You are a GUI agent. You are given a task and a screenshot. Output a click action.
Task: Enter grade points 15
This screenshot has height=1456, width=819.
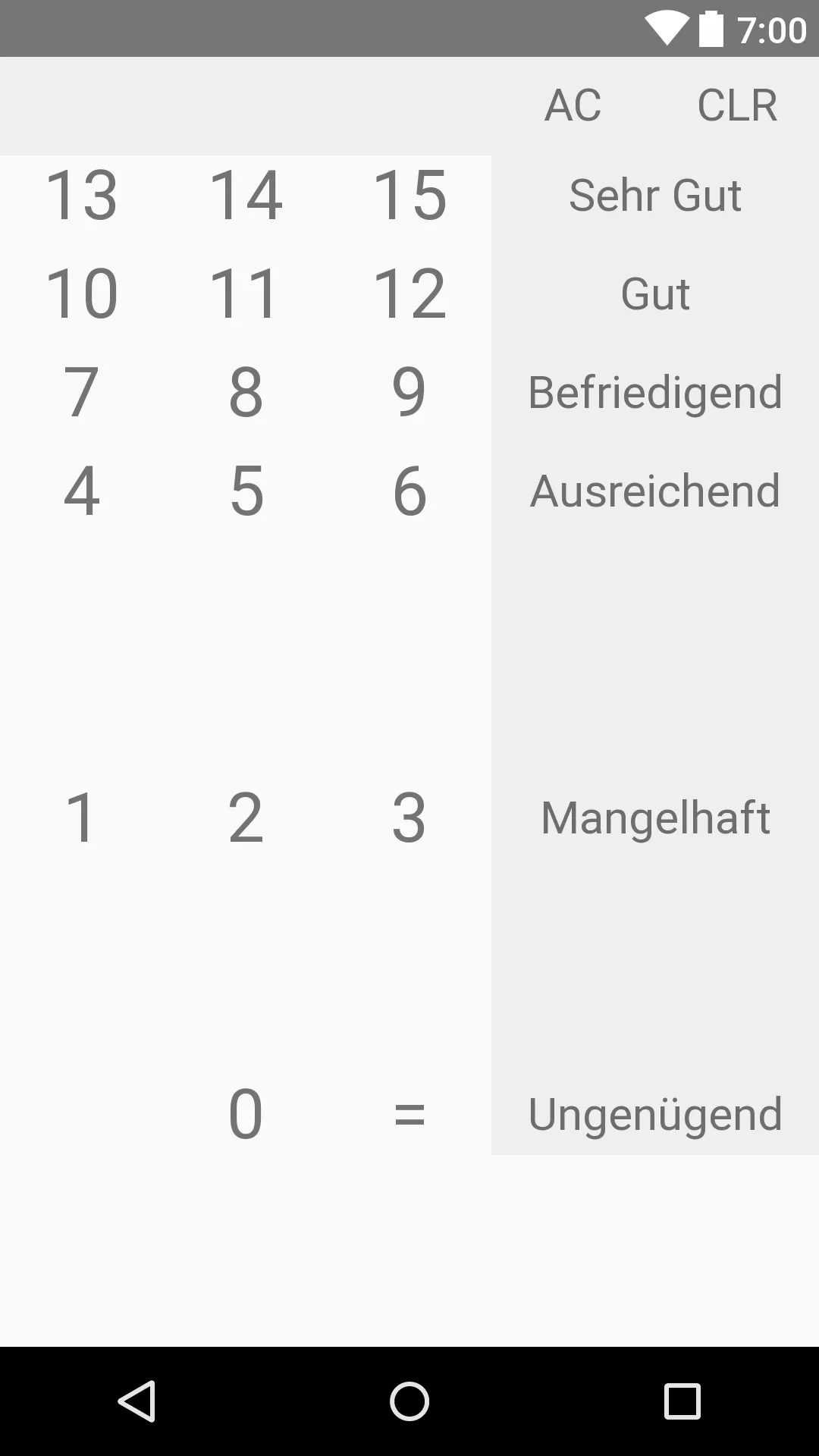click(409, 196)
